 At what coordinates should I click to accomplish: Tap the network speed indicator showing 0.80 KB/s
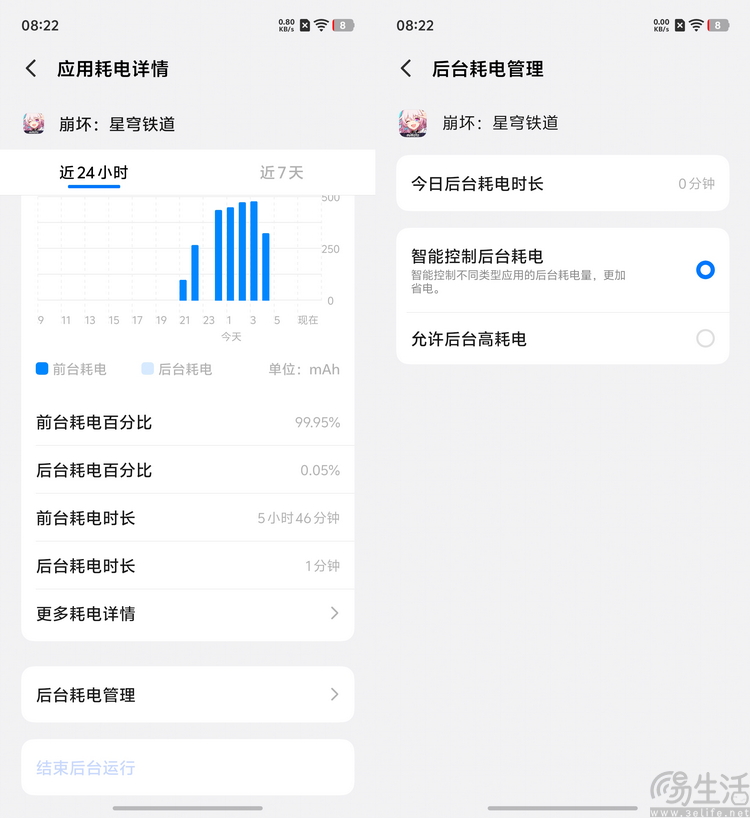click(287, 25)
